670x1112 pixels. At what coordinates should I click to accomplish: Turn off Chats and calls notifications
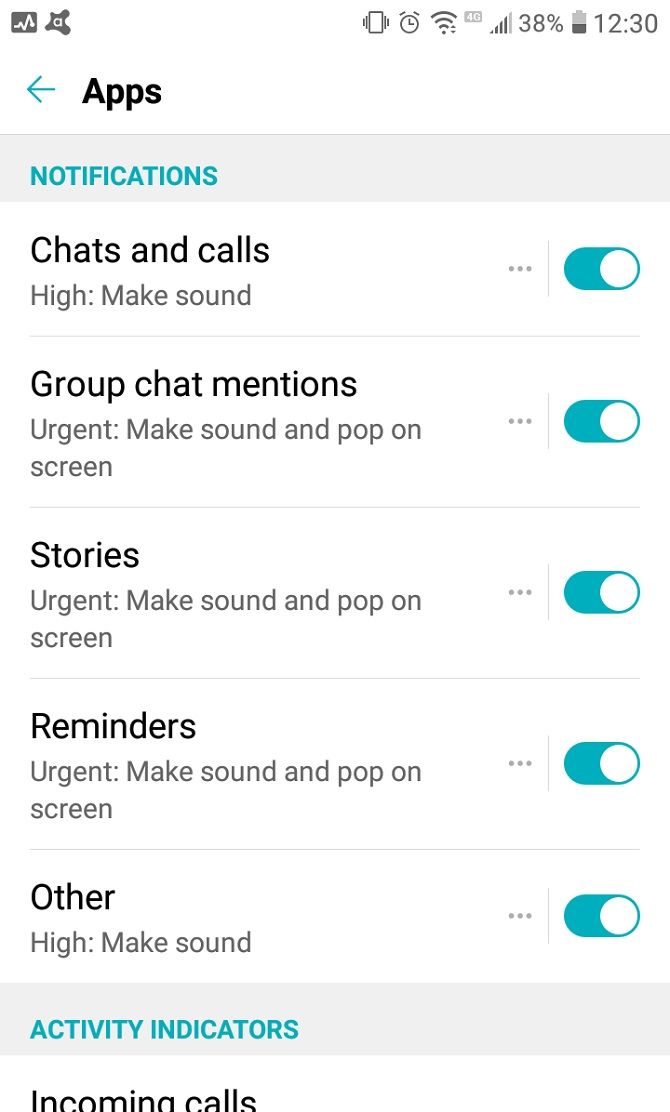coord(601,270)
